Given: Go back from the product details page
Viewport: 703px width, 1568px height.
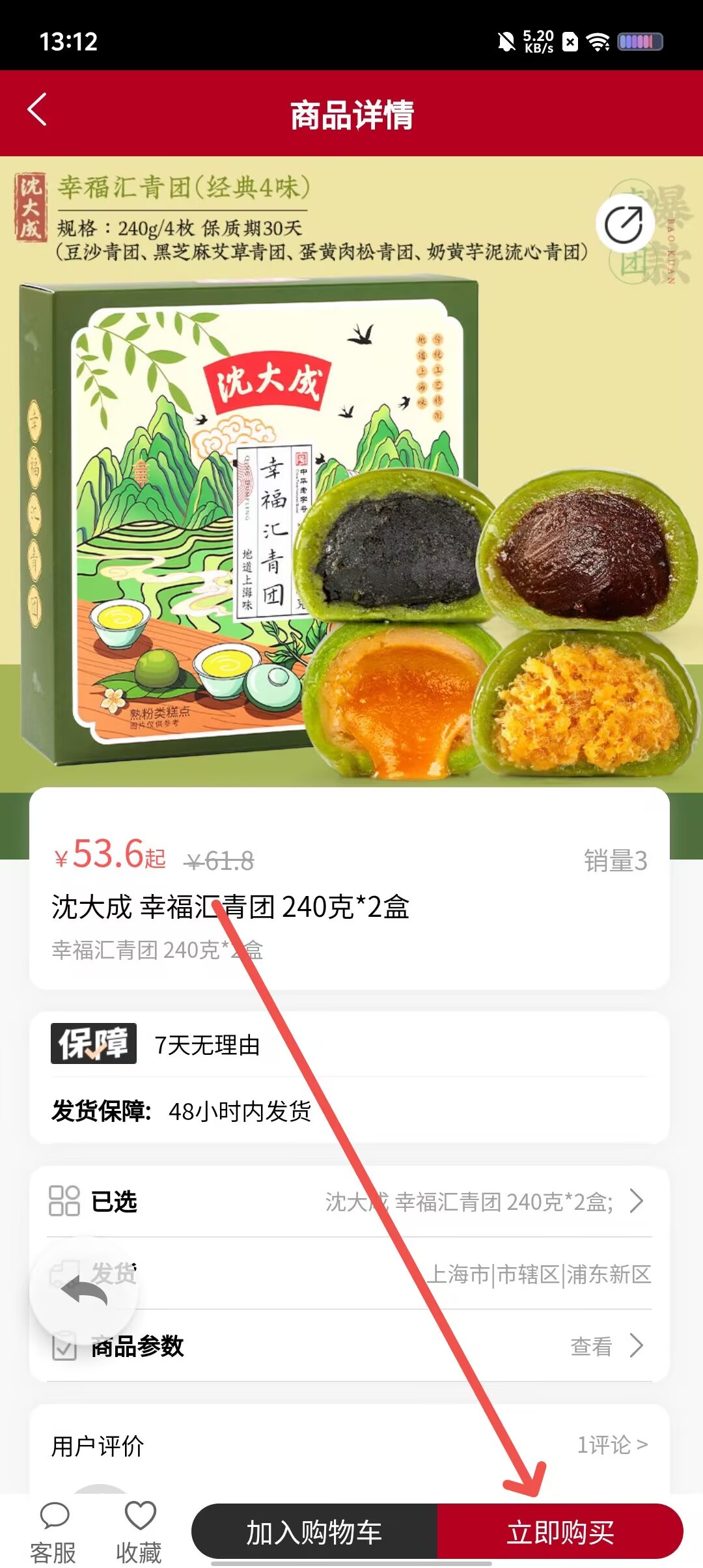Looking at the screenshot, I should (38, 109).
